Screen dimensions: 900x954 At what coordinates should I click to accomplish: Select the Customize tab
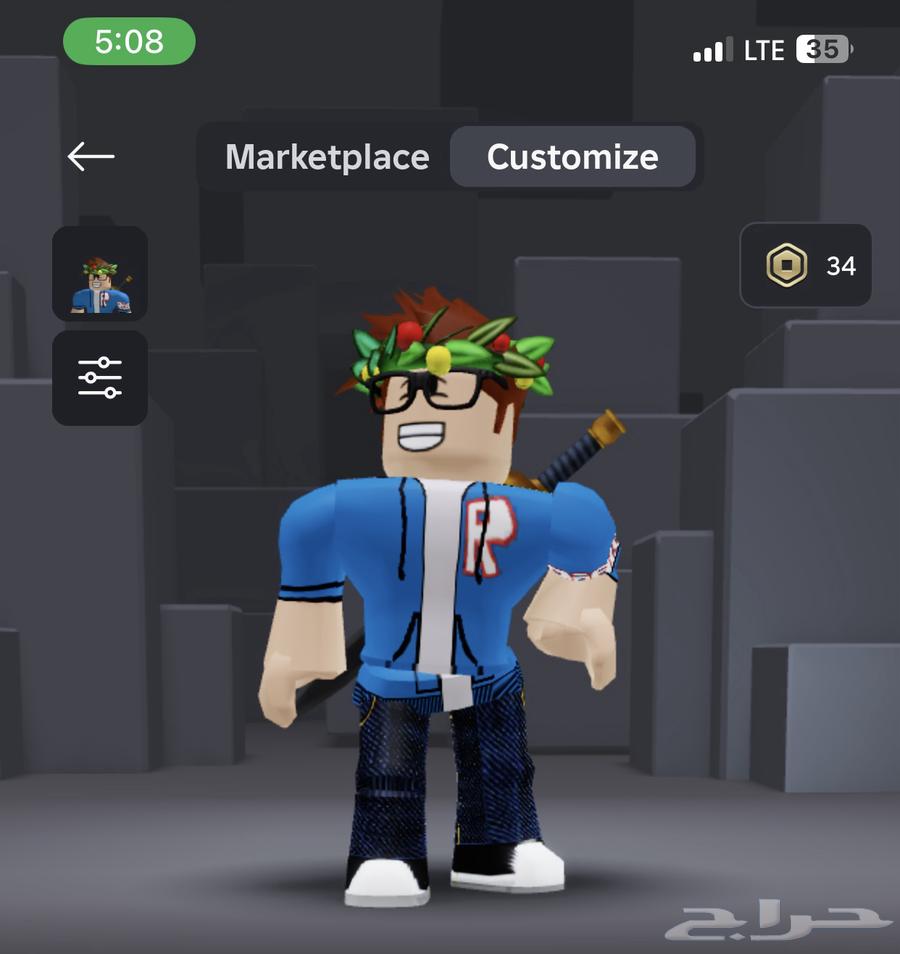(572, 157)
